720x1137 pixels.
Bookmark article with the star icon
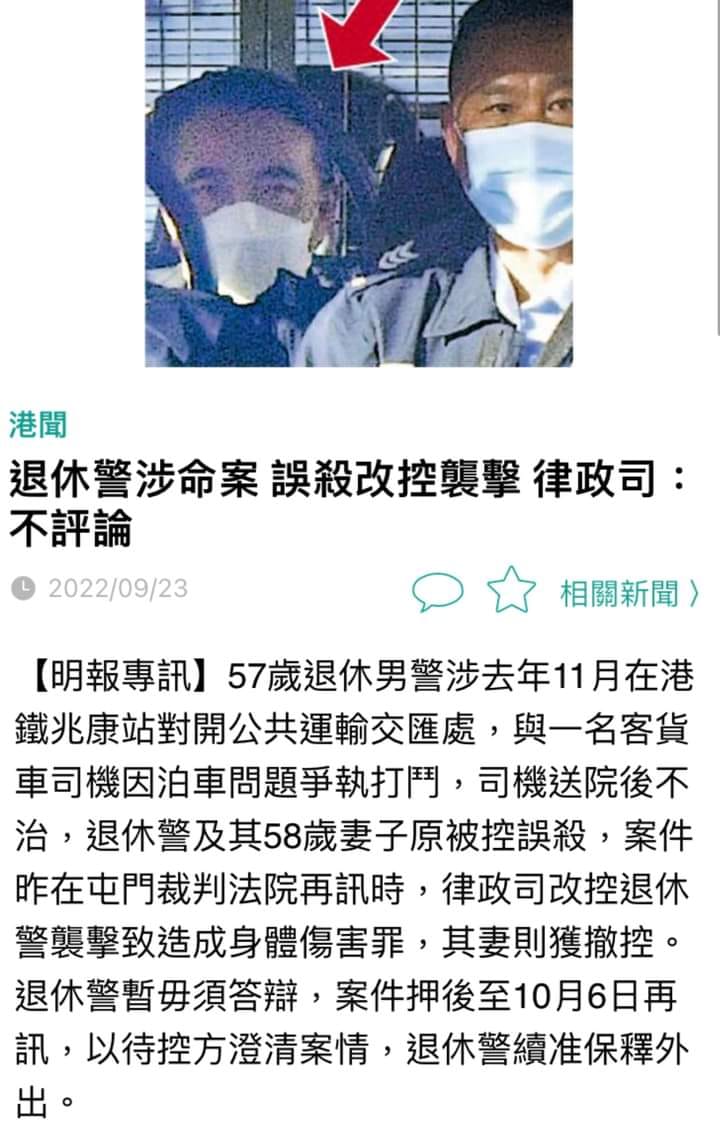click(x=511, y=590)
